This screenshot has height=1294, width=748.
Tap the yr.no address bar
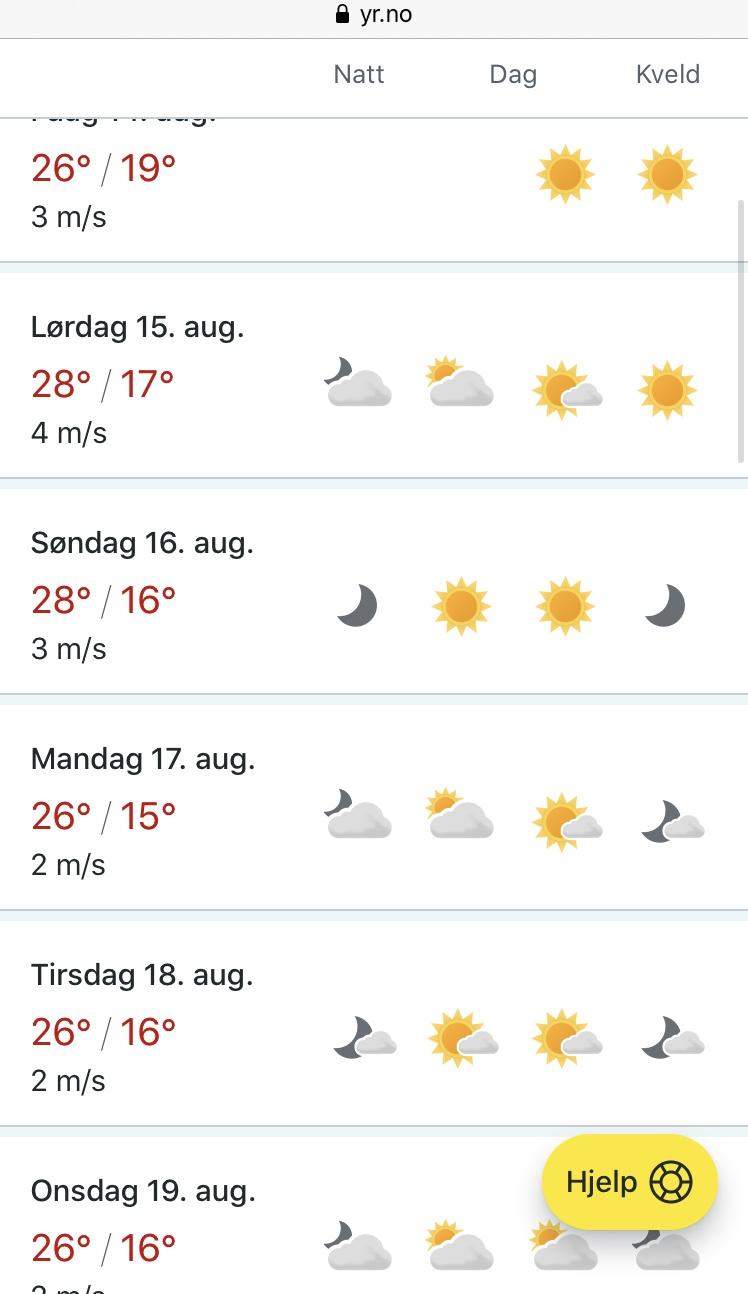[374, 15]
